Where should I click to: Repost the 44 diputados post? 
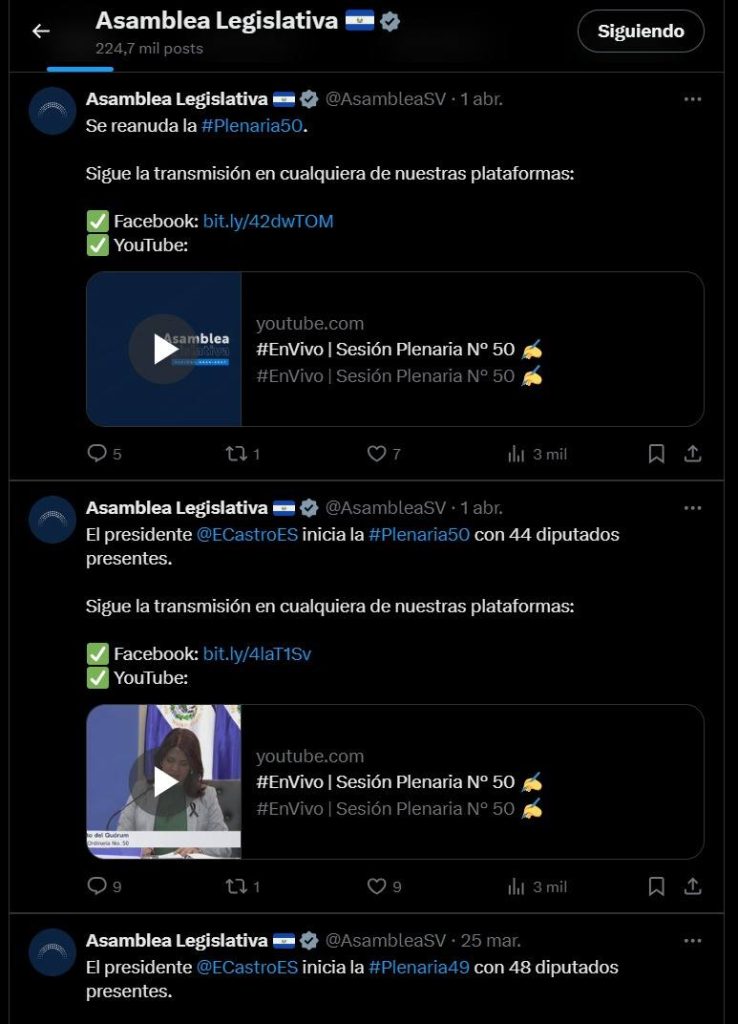(x=236, y=887)
